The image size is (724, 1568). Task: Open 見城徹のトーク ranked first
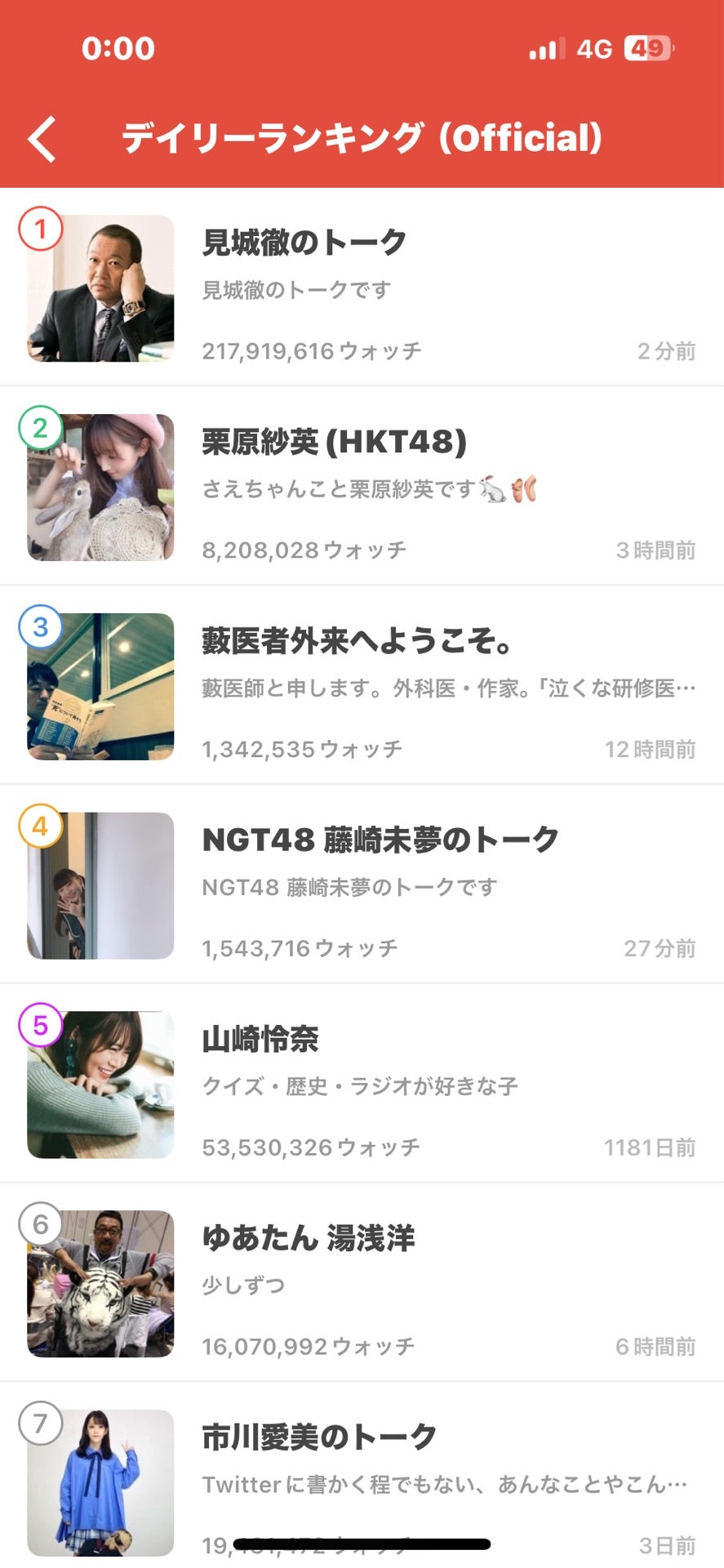point(362,288)
